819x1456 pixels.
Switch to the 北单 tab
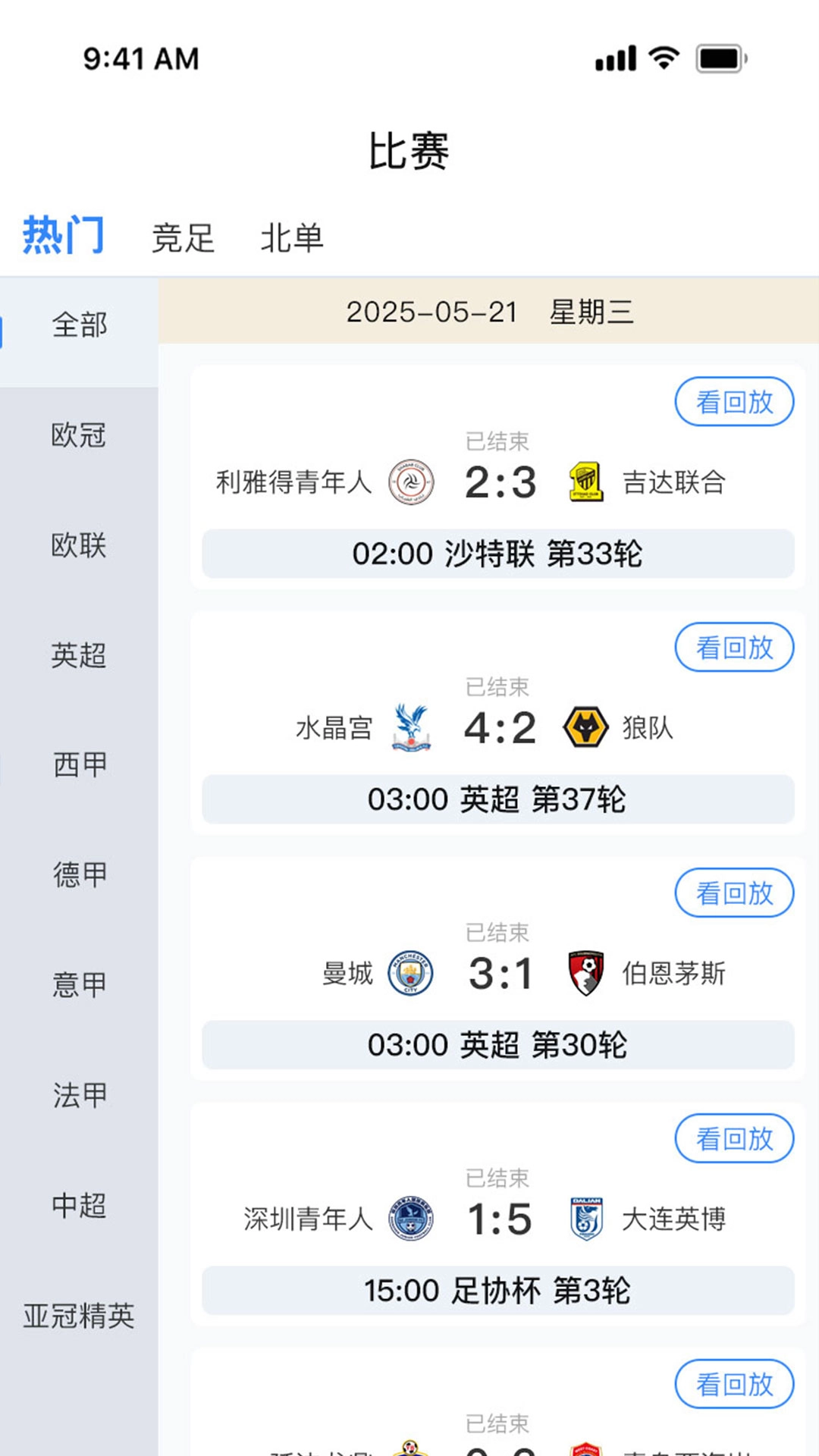click(x=292, y=237)
